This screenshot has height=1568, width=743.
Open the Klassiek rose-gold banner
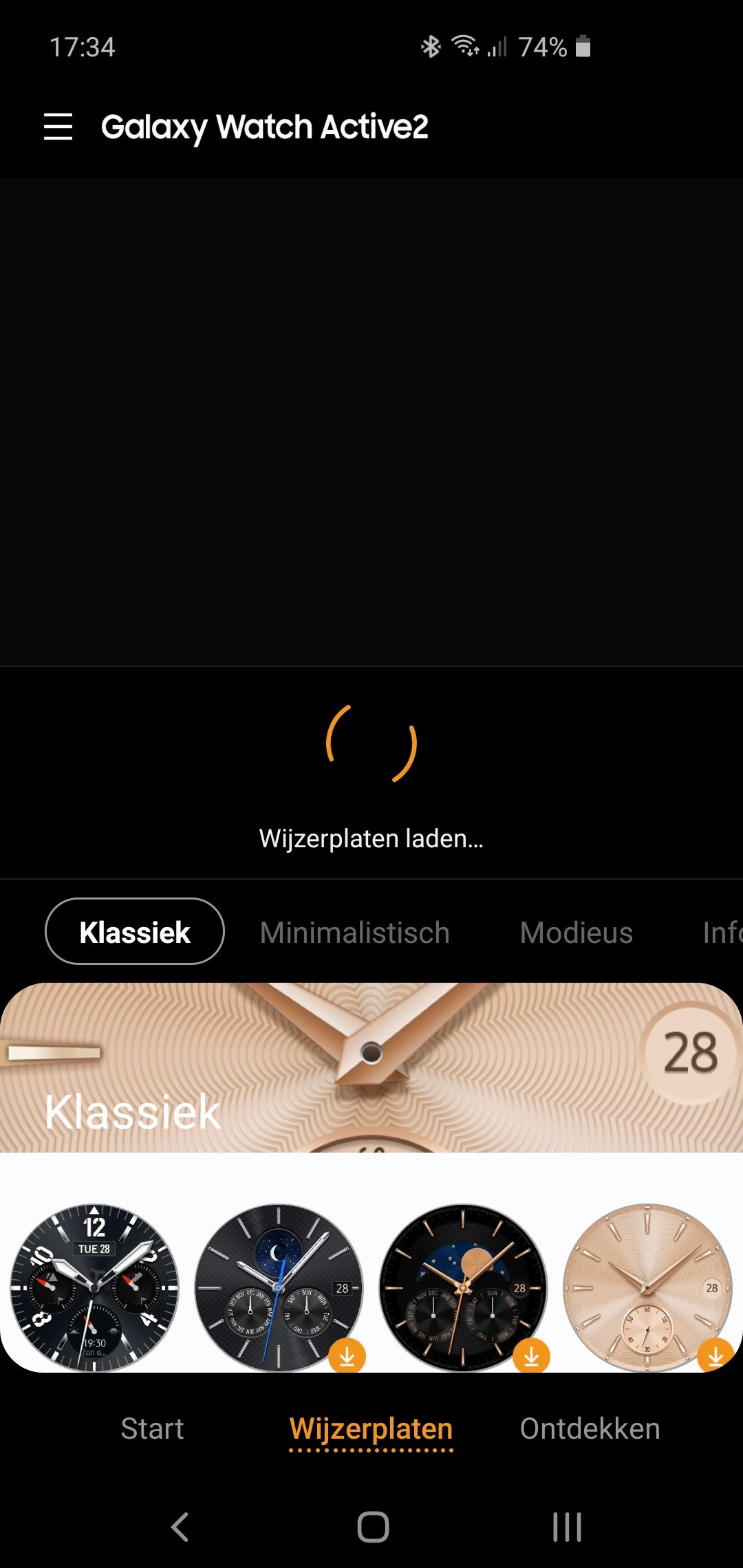(371, 1067)
